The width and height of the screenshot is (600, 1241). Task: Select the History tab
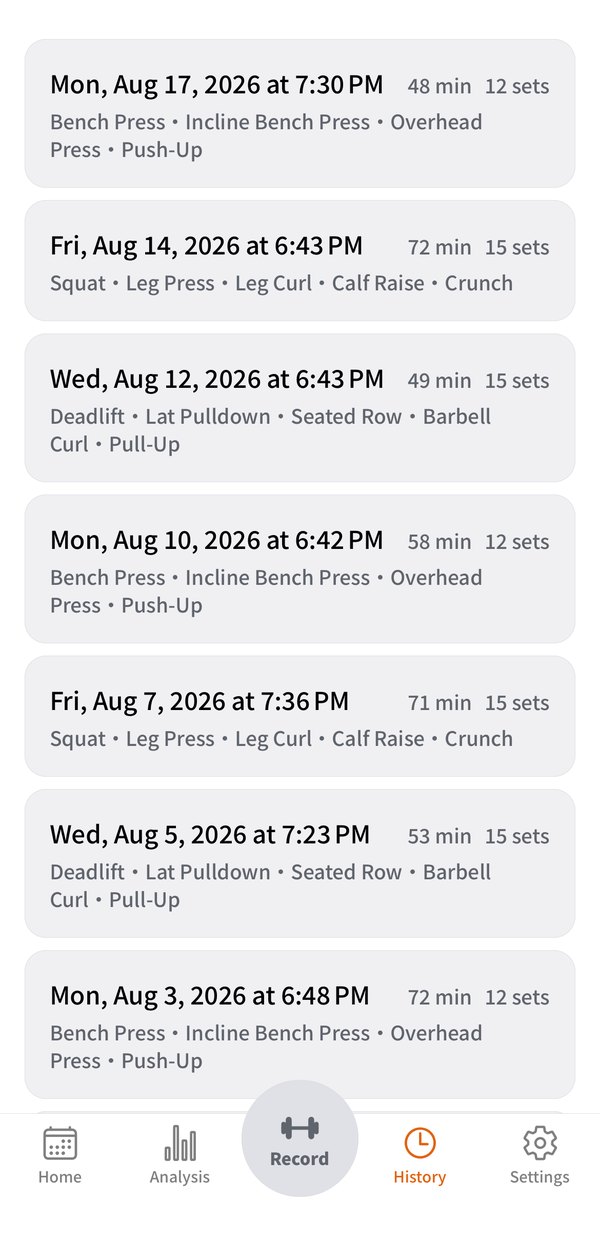click(x=420, y=1155)
